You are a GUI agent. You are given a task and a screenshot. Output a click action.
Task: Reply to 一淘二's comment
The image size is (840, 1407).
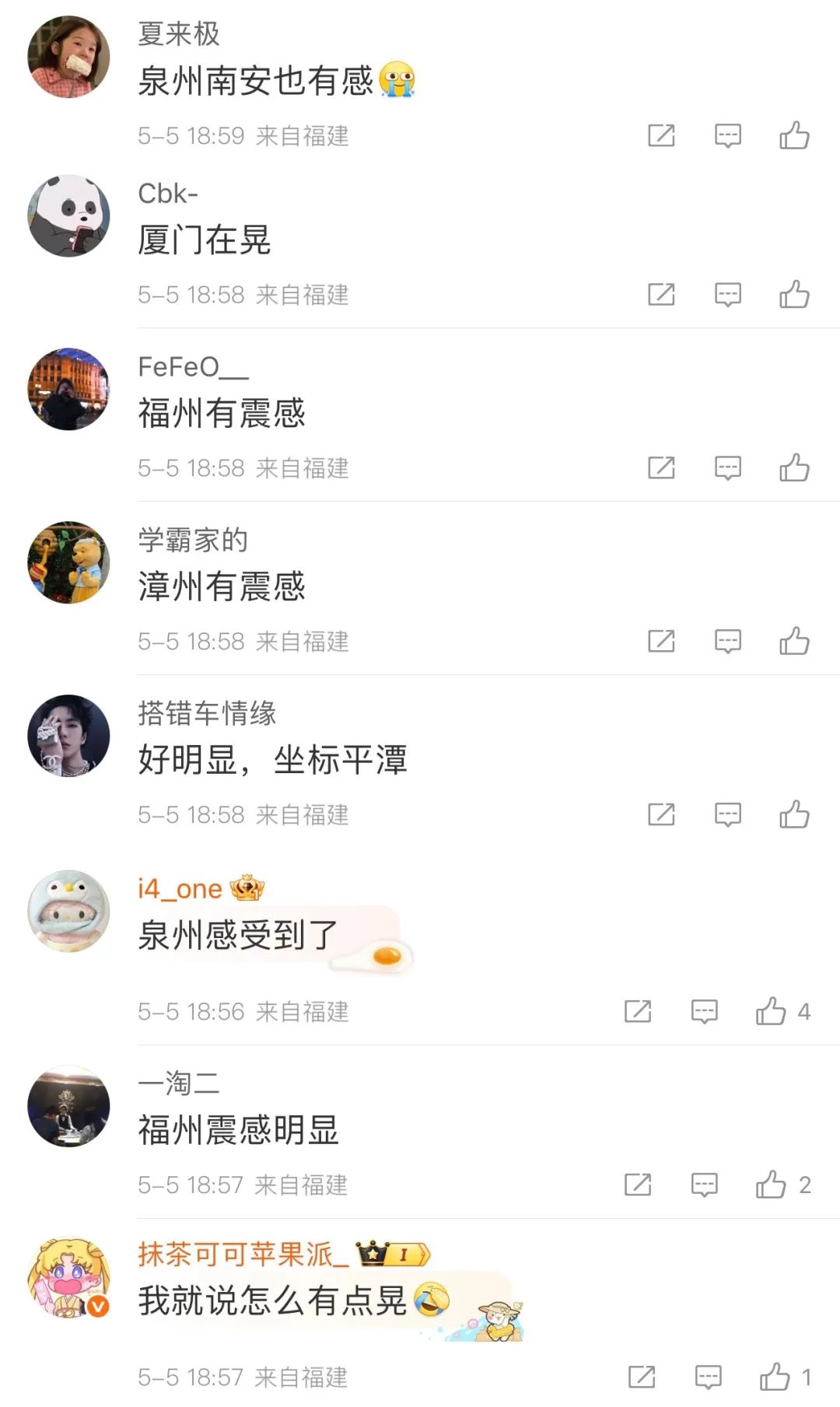(x=704, y=1185)
